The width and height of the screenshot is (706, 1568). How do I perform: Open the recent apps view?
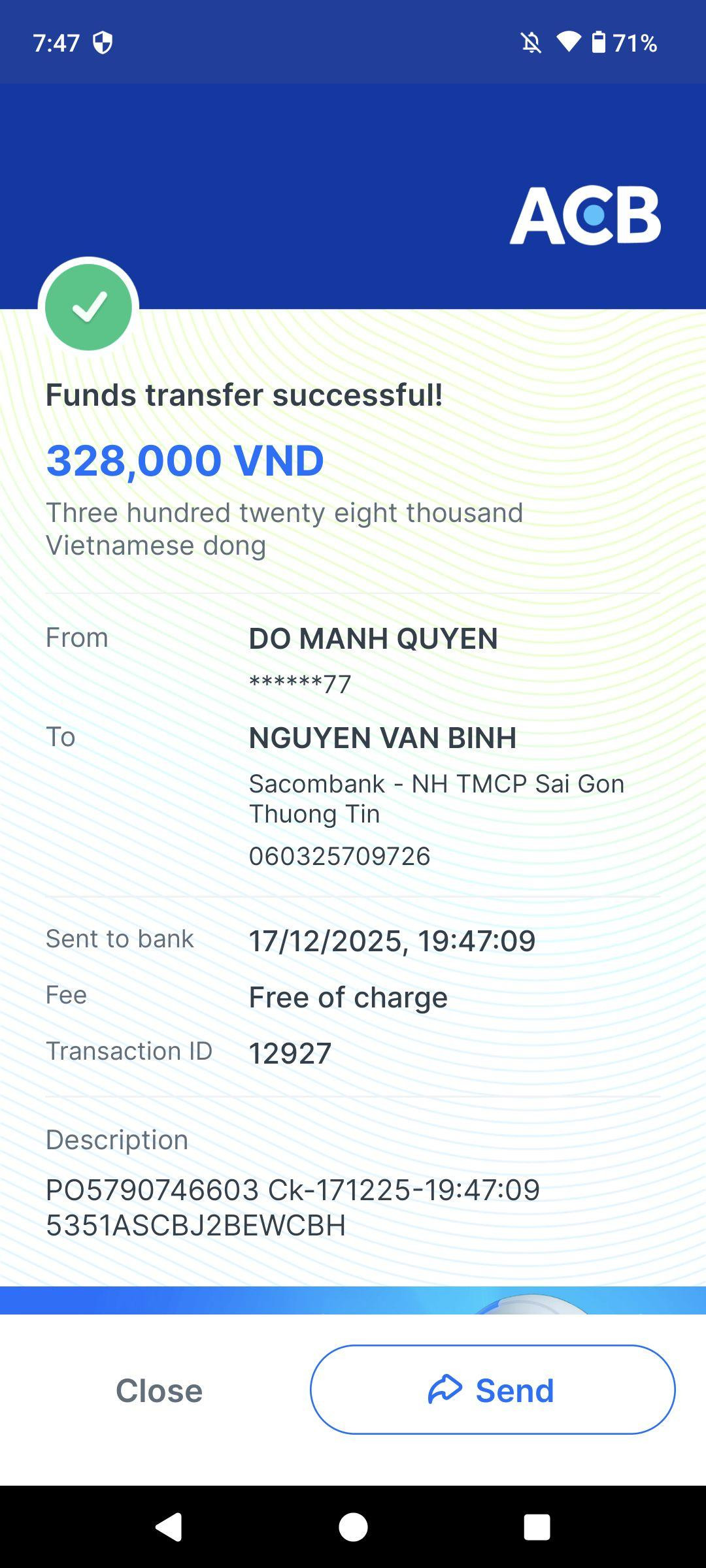pos(537,1527)
